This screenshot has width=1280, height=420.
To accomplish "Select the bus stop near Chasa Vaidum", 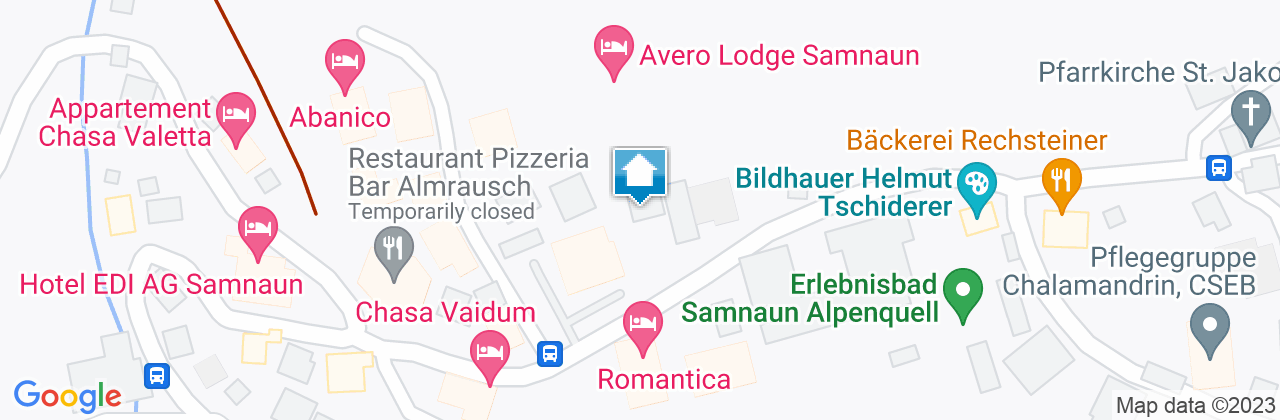I will point(549,353).
